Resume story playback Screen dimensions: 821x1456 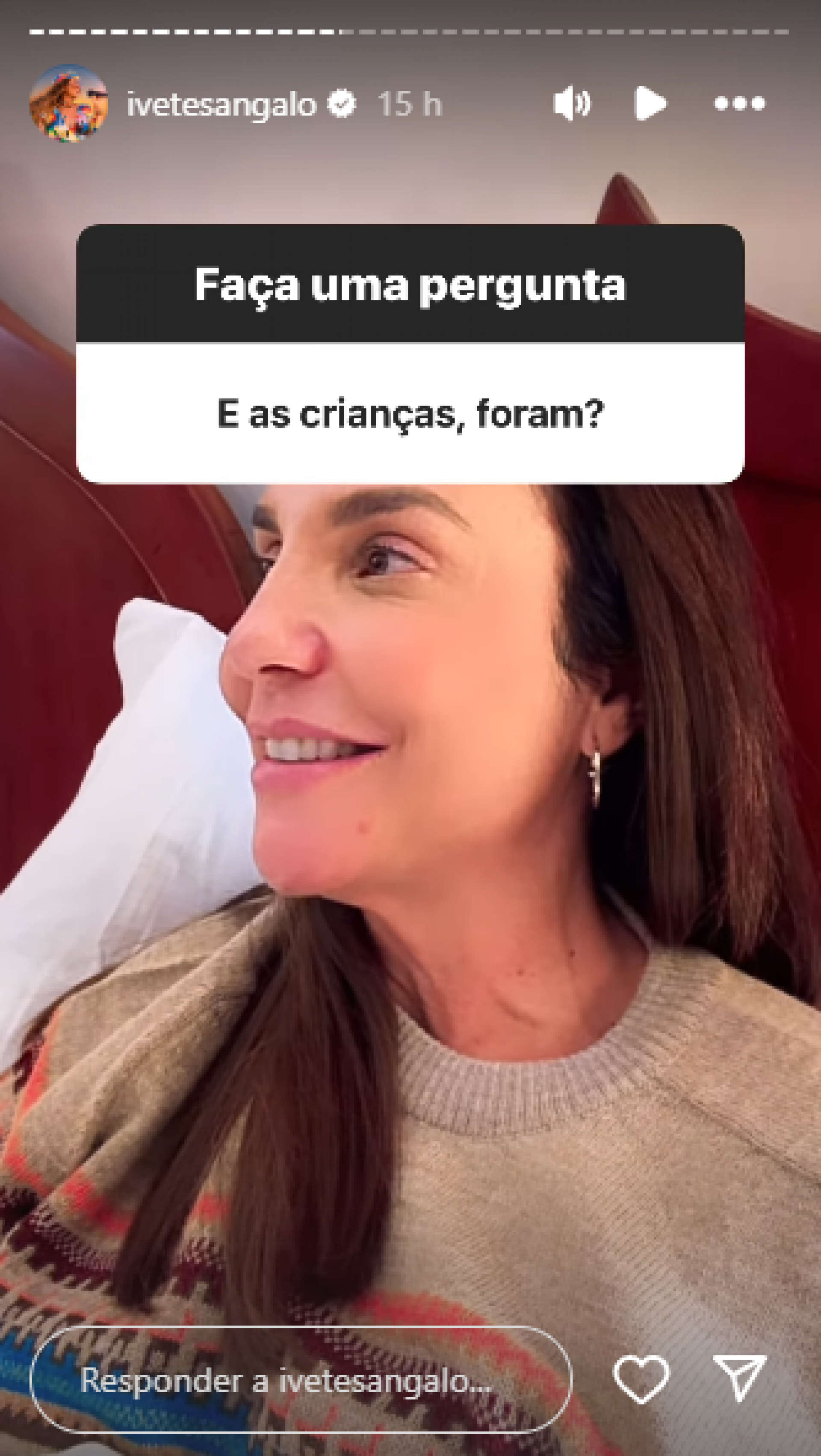(649, 104)
